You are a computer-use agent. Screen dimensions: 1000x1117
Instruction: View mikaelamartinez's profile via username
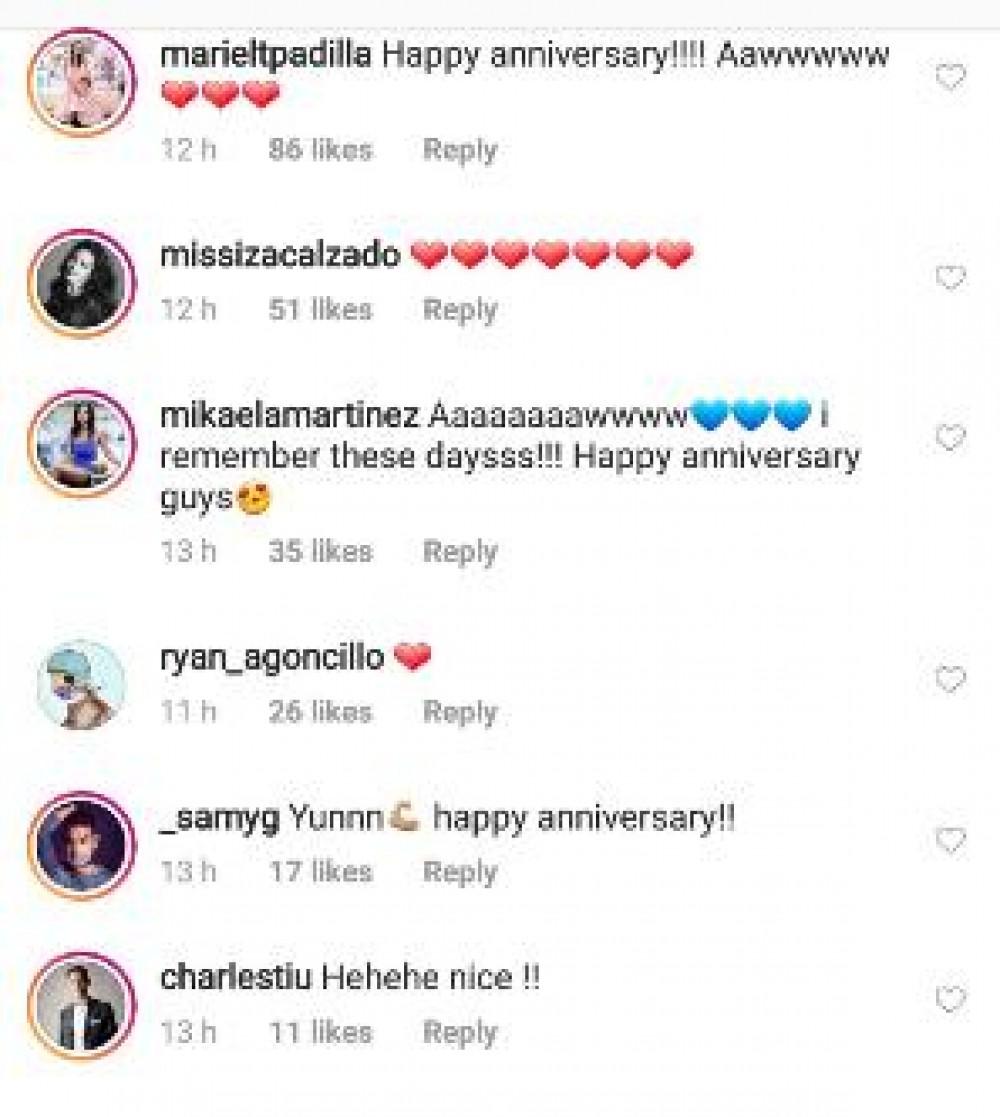tap(290, 417)
